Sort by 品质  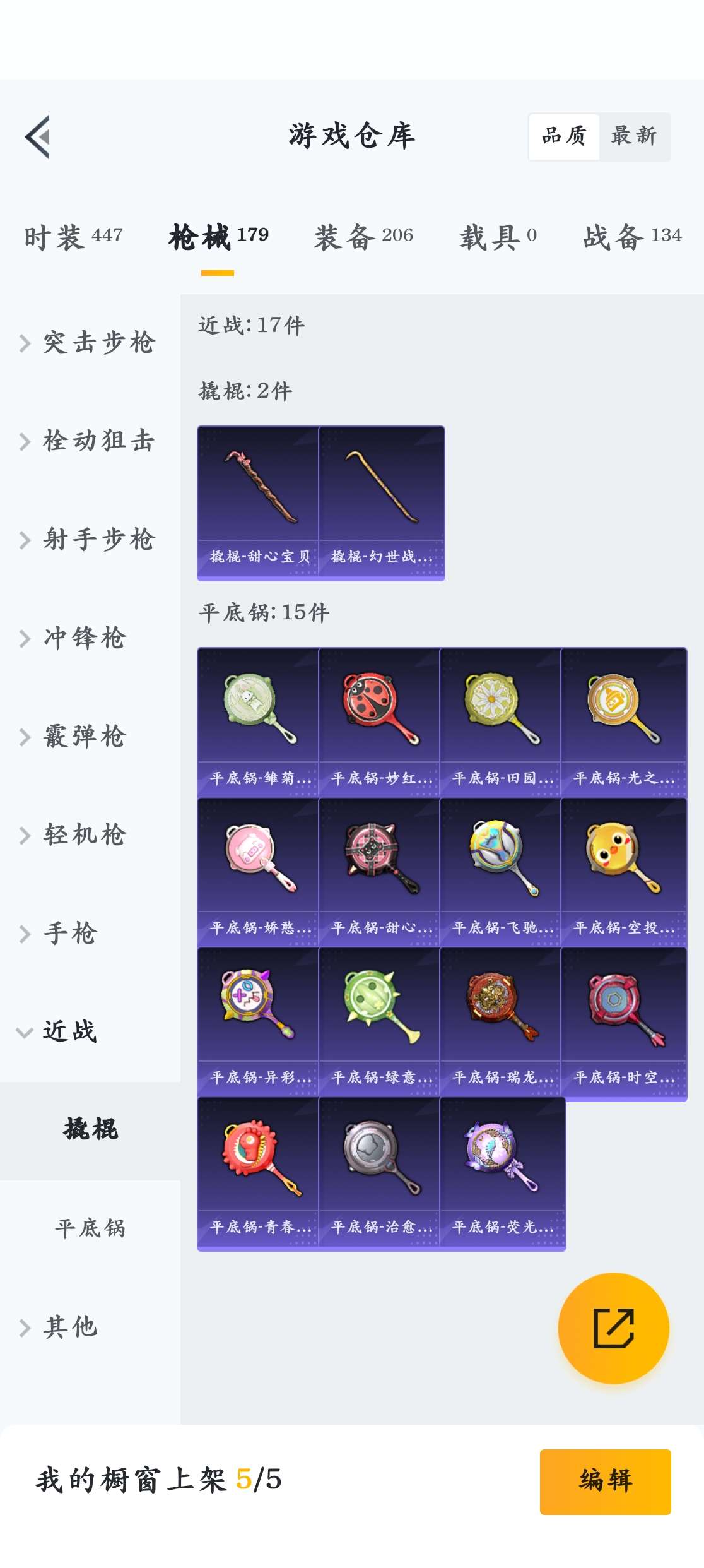coord(564,136)
